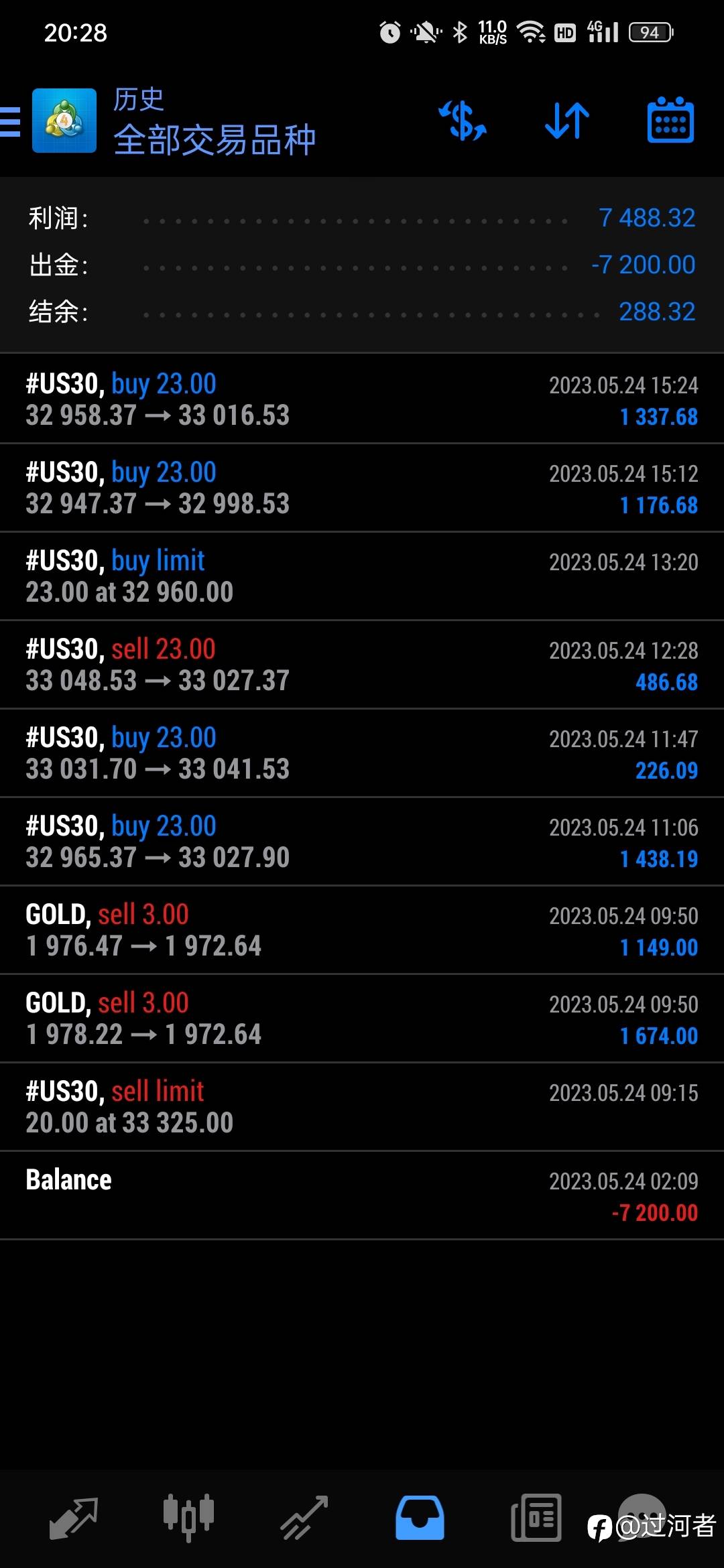Expand the #US30 buy trade with profit 226.09
This screenshot has height=1568, width=724.
click(362, 753)
